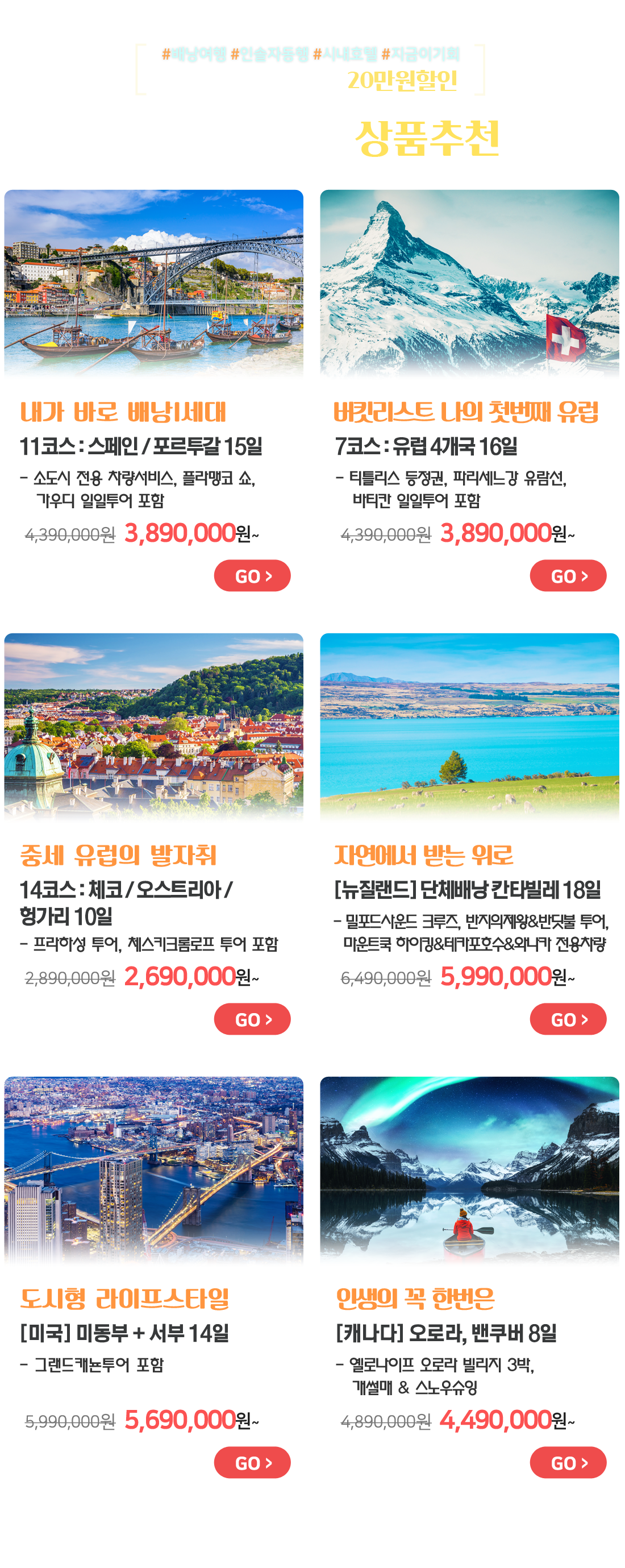Image resolution: width=625 pixels, height=1568 pixels.
Task: Open the Porto bridge Spain/Portugal tour image
Action: point(154,282)
